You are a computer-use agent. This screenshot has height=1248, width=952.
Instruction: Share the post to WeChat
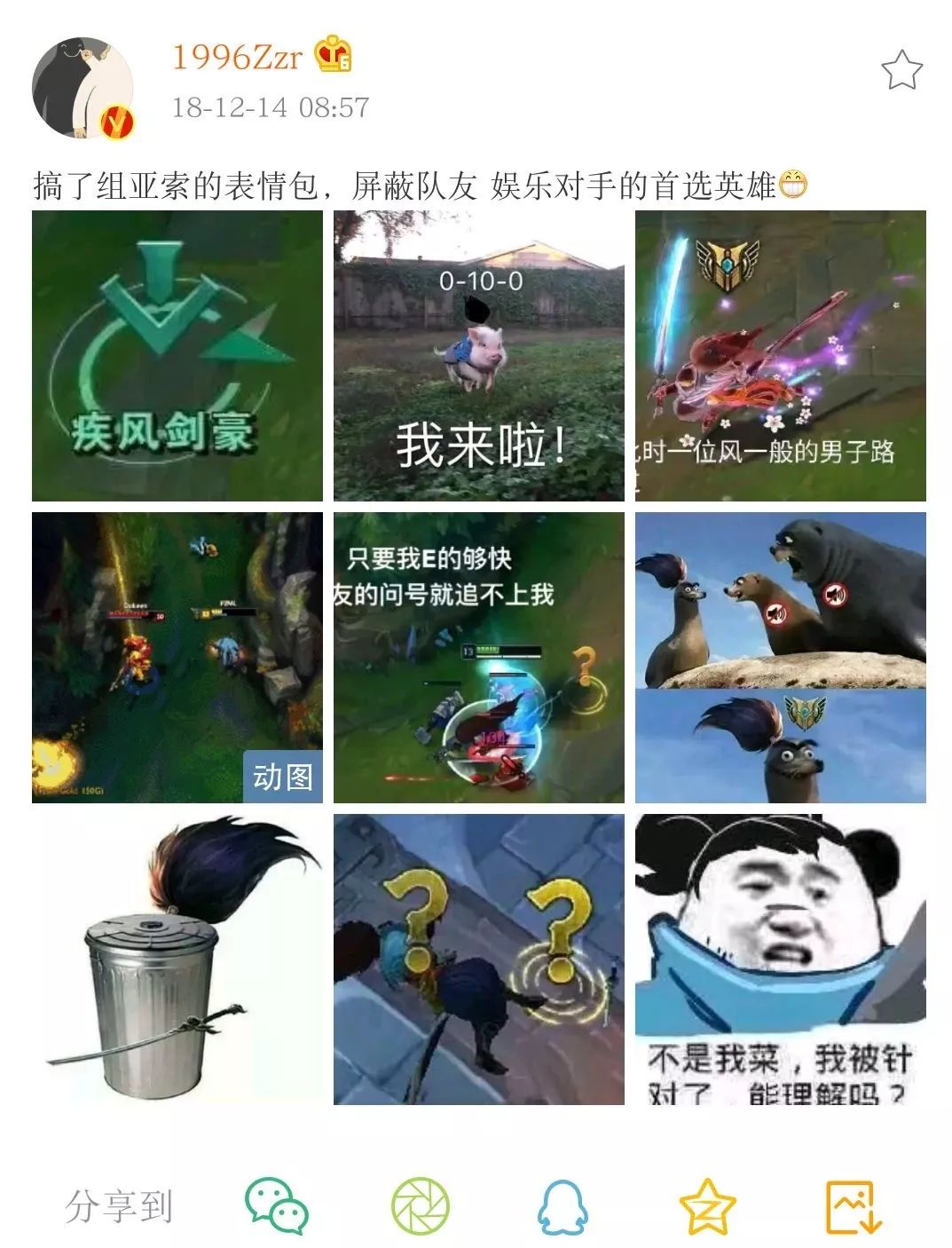[277, 1205]
